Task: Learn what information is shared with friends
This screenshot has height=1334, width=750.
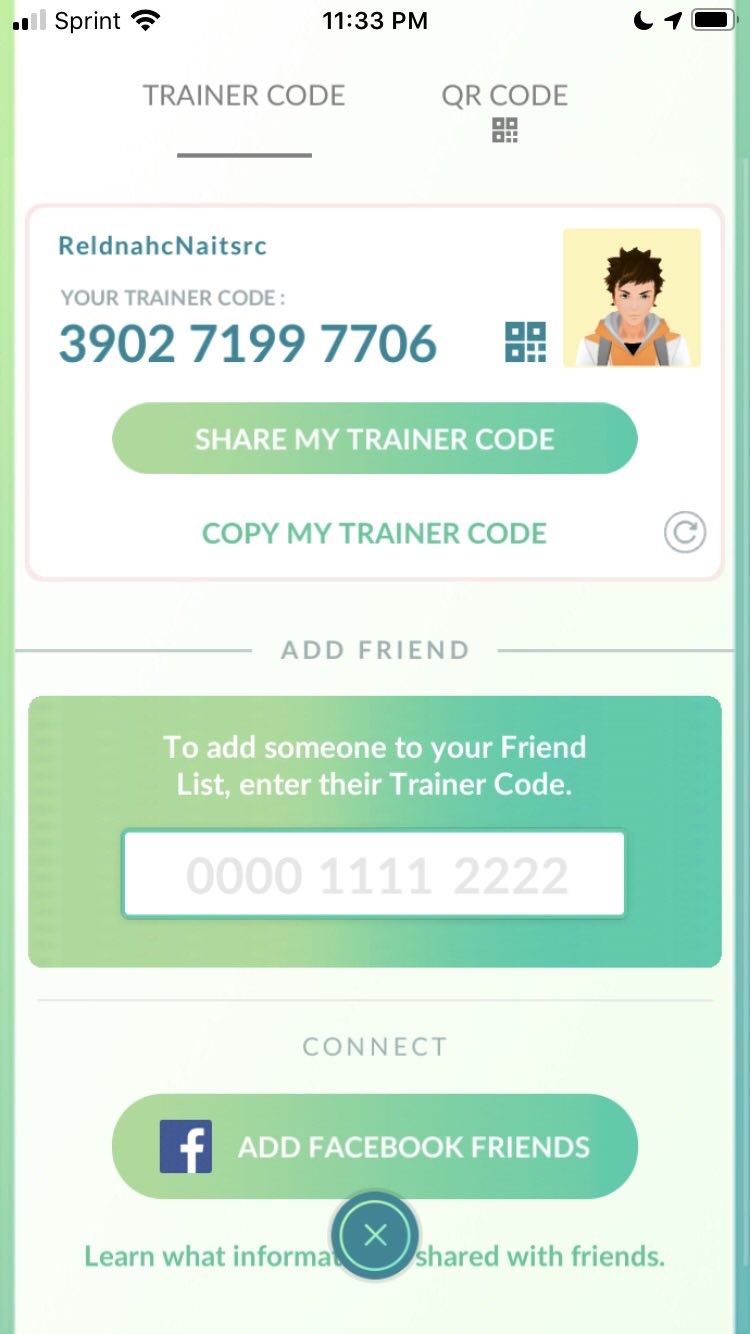Action: click(x=374, y=1256)
